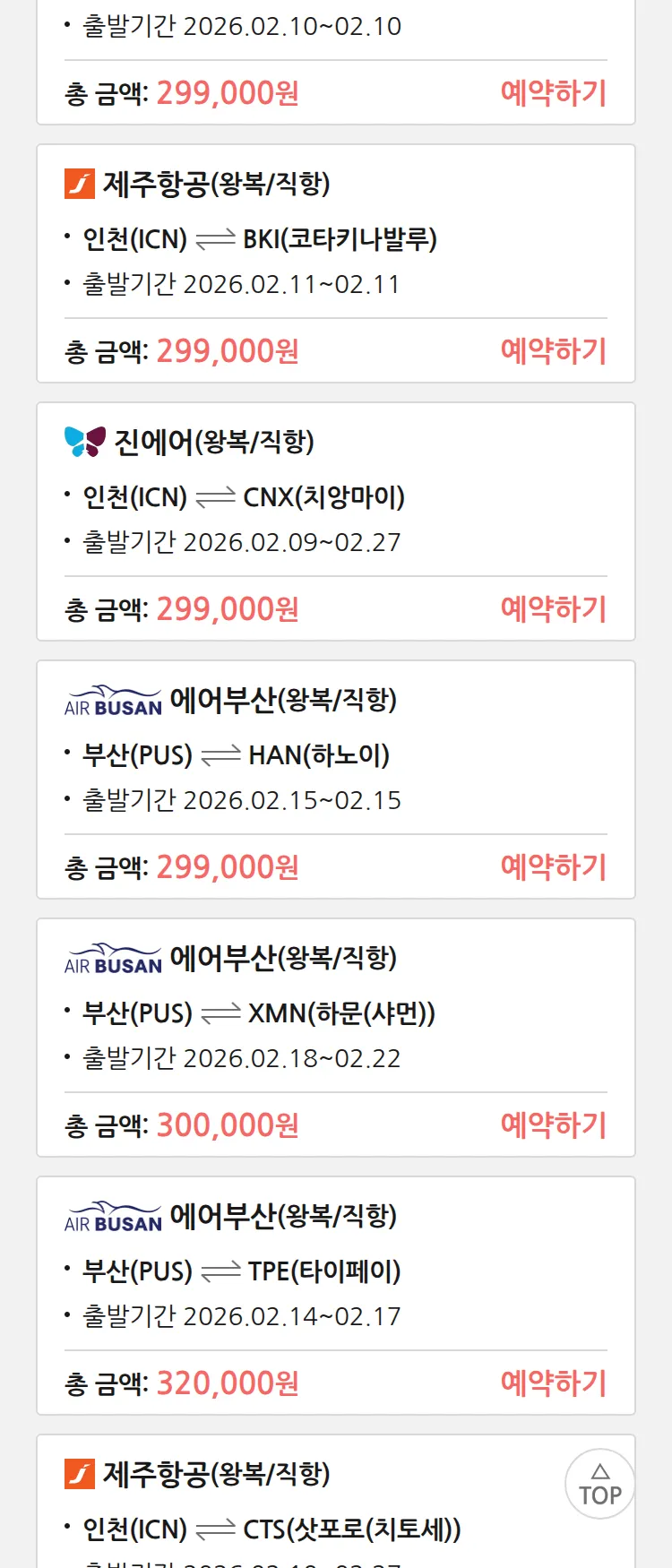Select 예약하기 for the Busan–Taipei flight
The image size is (672, 1568).
(553, 1383)
